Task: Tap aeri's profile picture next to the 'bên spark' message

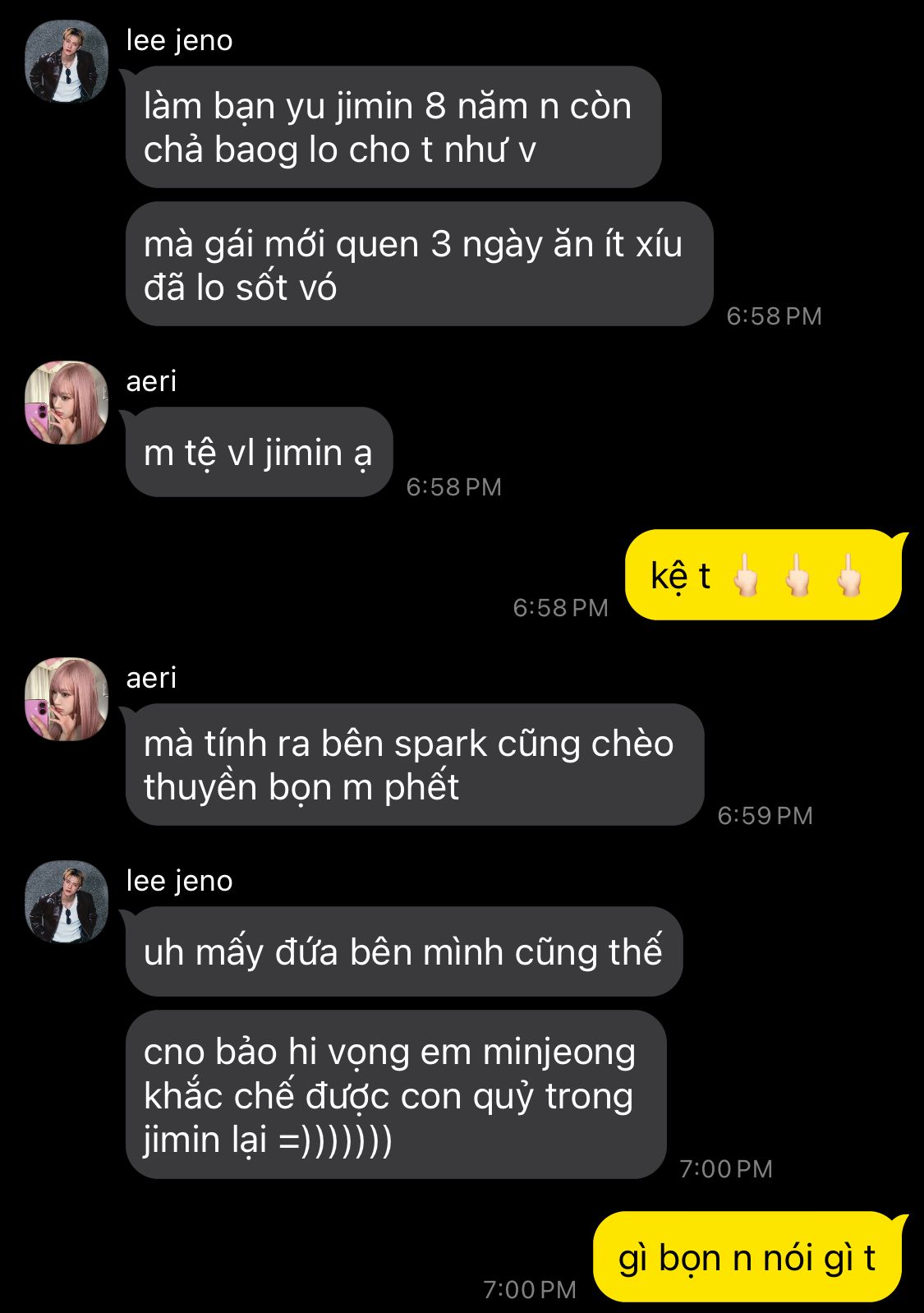Action: pyautogui.click(x=67, y=699)
